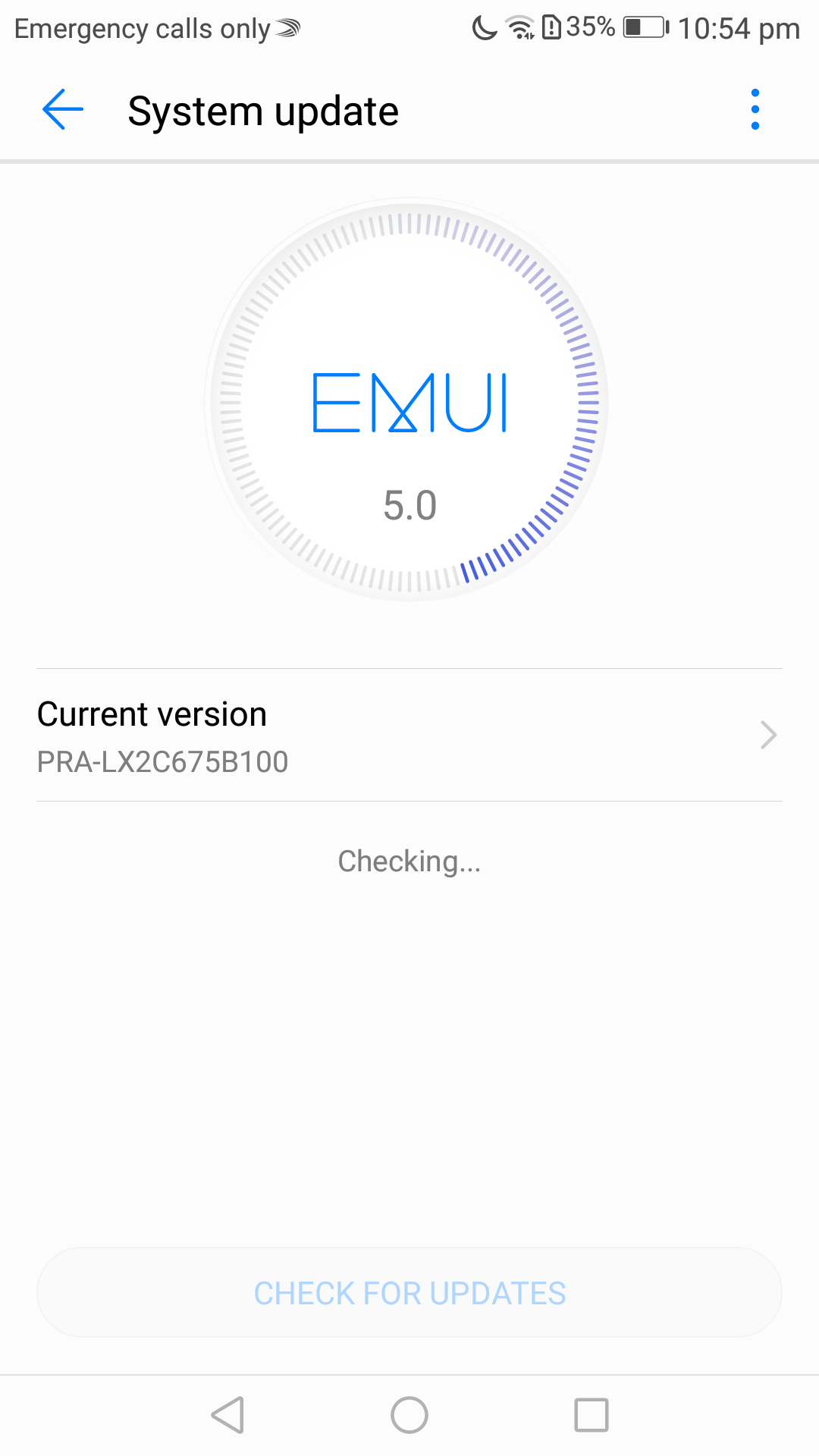Viewport: 819px width, 1456px height.
Task: Tap the Check for updates button
Action: (x=409, y=1293)
